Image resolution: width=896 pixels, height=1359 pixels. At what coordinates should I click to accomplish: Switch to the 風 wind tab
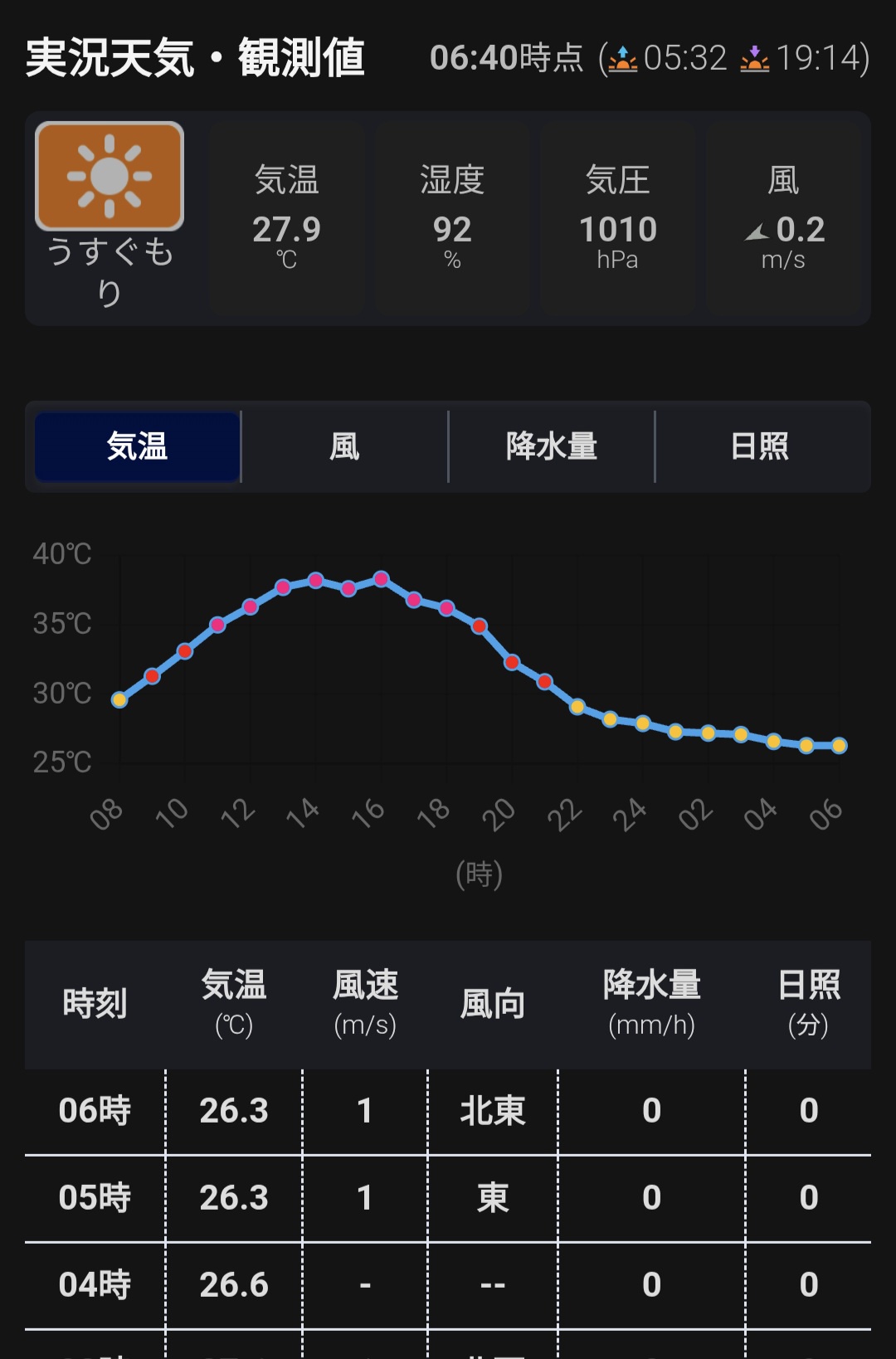click(344, 446)
